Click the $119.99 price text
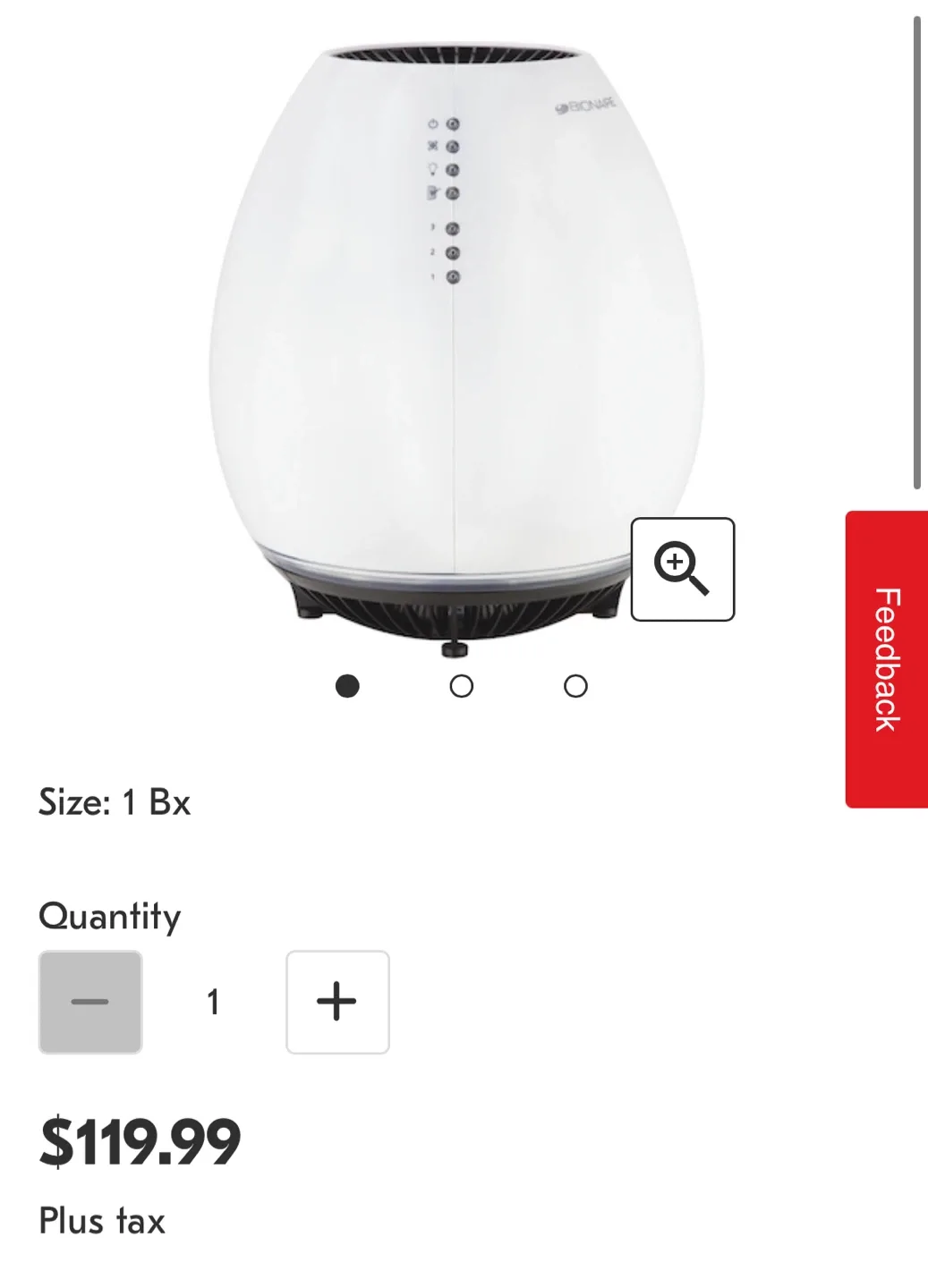 [x=140, y=1142]
